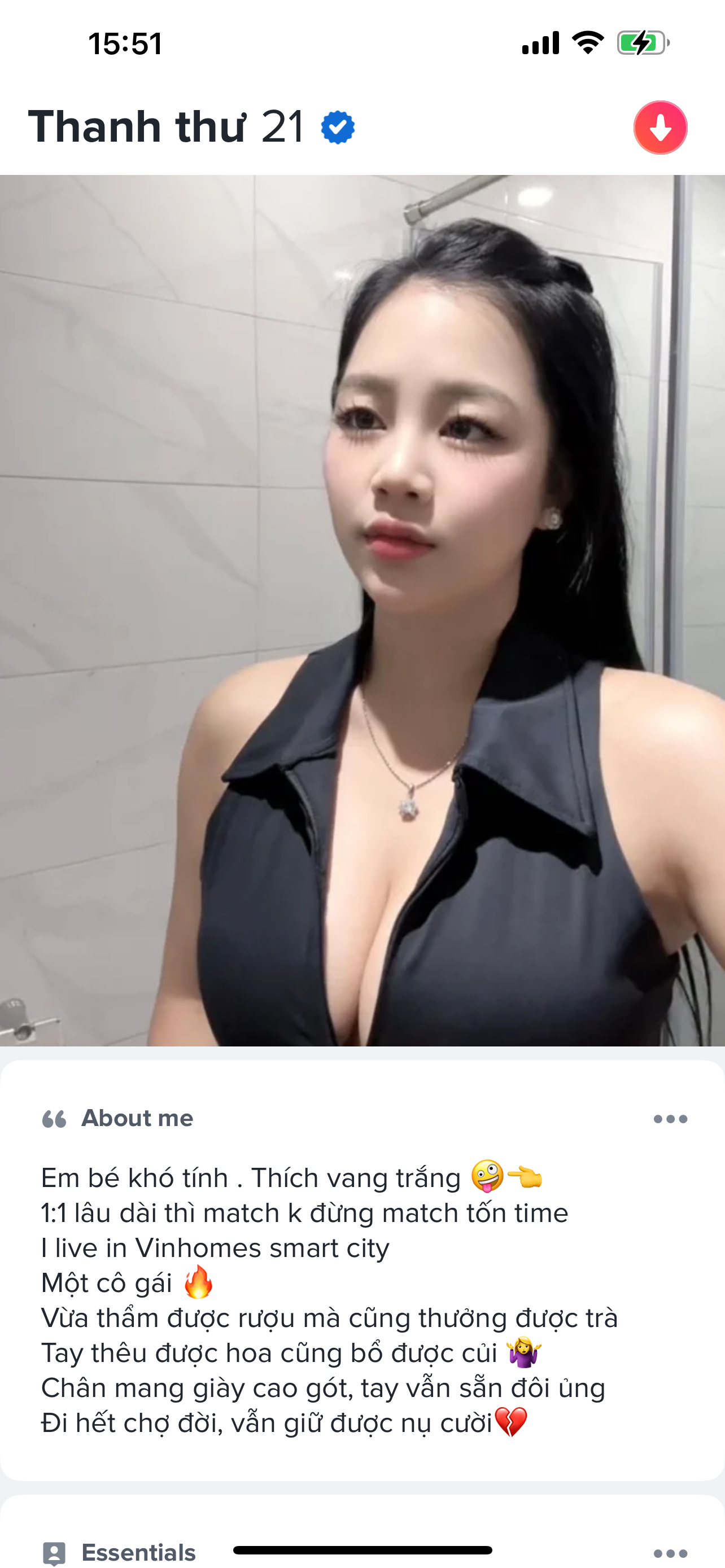
Task: Open the Essentials overflow menu
Action: click(670, 1553)
